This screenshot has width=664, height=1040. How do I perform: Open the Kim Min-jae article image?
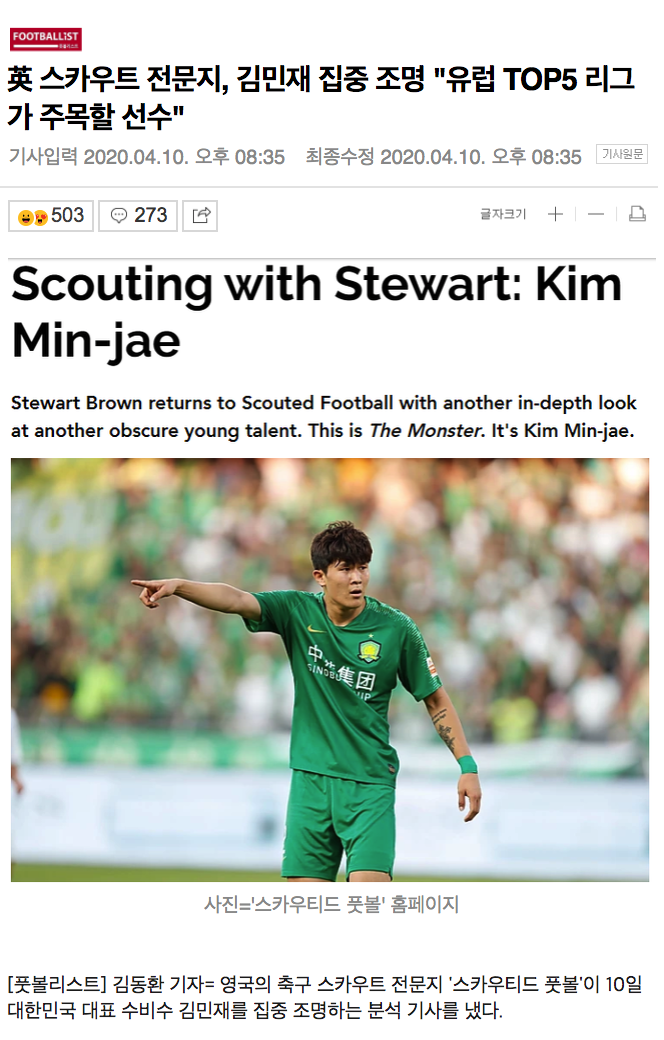(329, 669)
